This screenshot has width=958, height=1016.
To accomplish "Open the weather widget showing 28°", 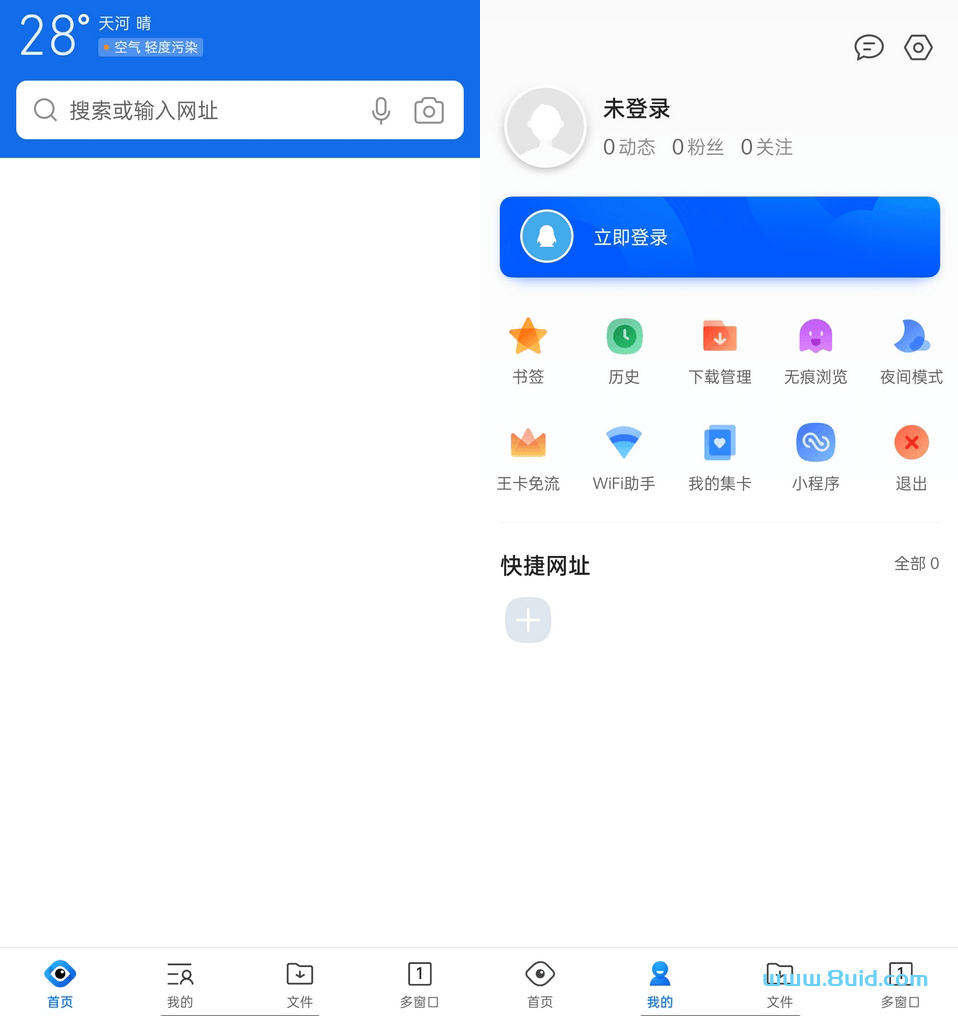I will point(55,35).
